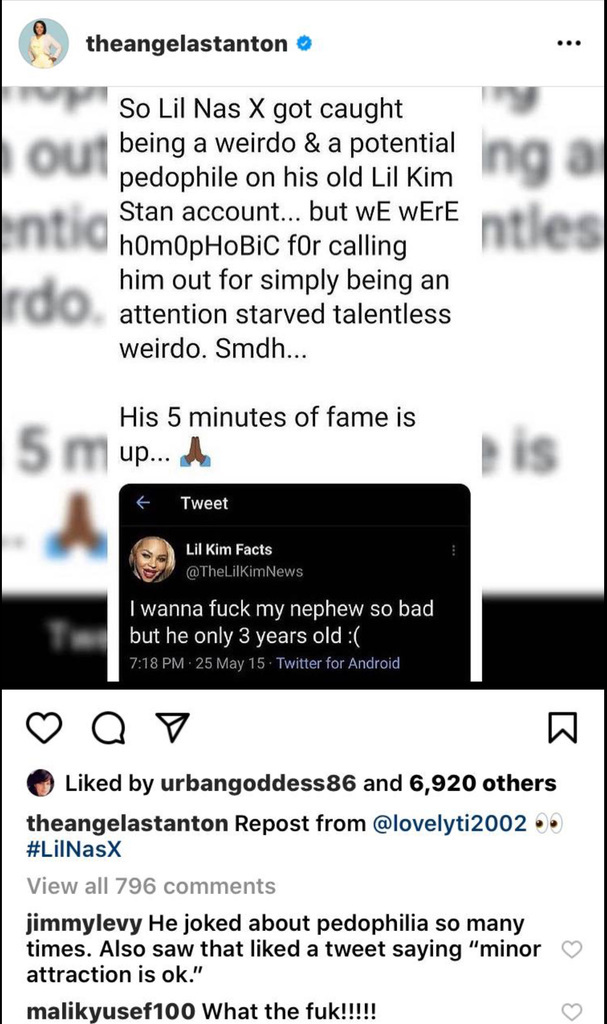Like malikyusef100's comment
This screenshot has width=607, height=1024.
571,1011
